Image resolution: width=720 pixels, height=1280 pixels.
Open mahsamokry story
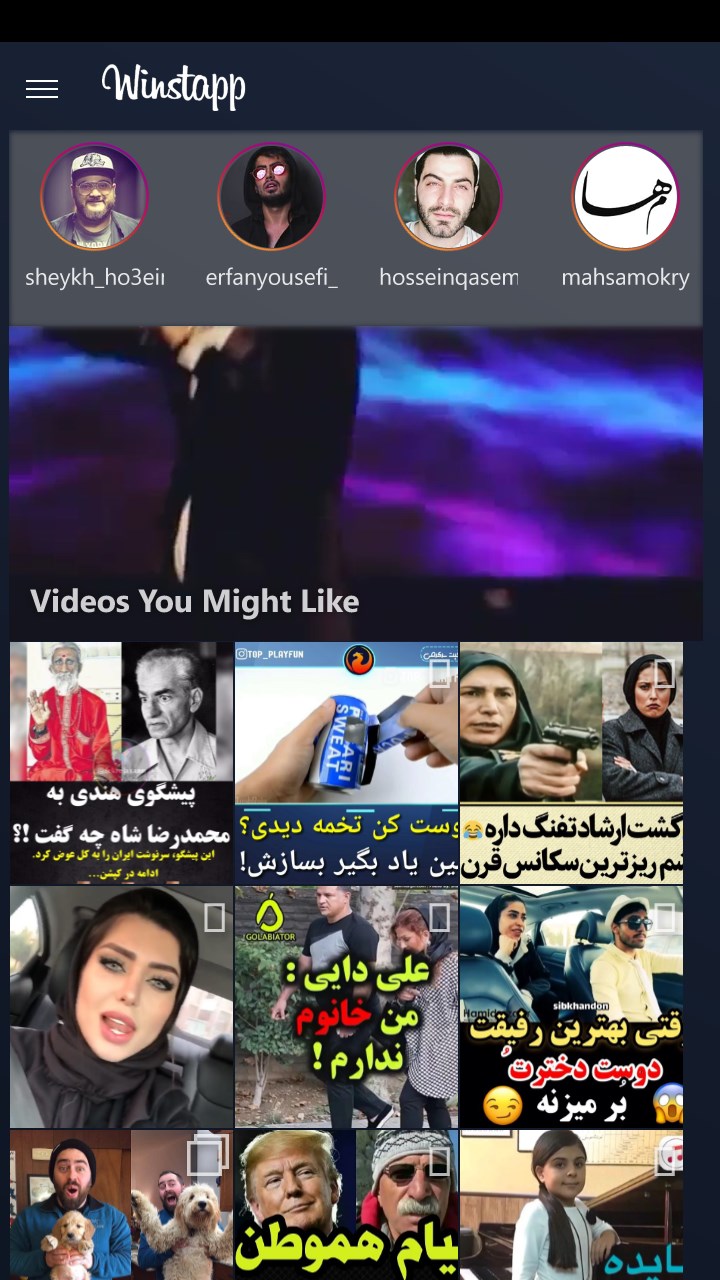click(x=625, y=197)
